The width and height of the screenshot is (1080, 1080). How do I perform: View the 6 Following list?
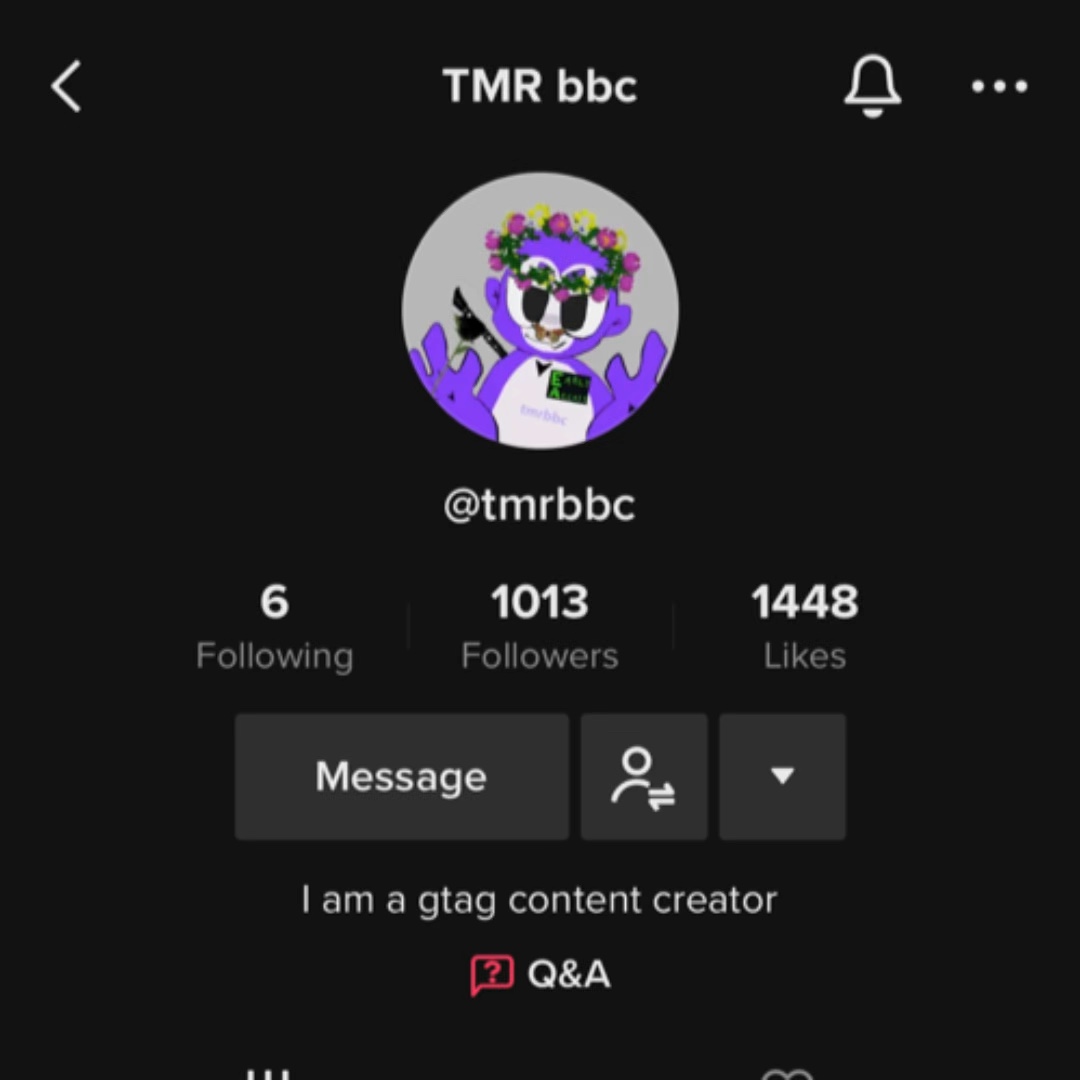tap(274, 627)
